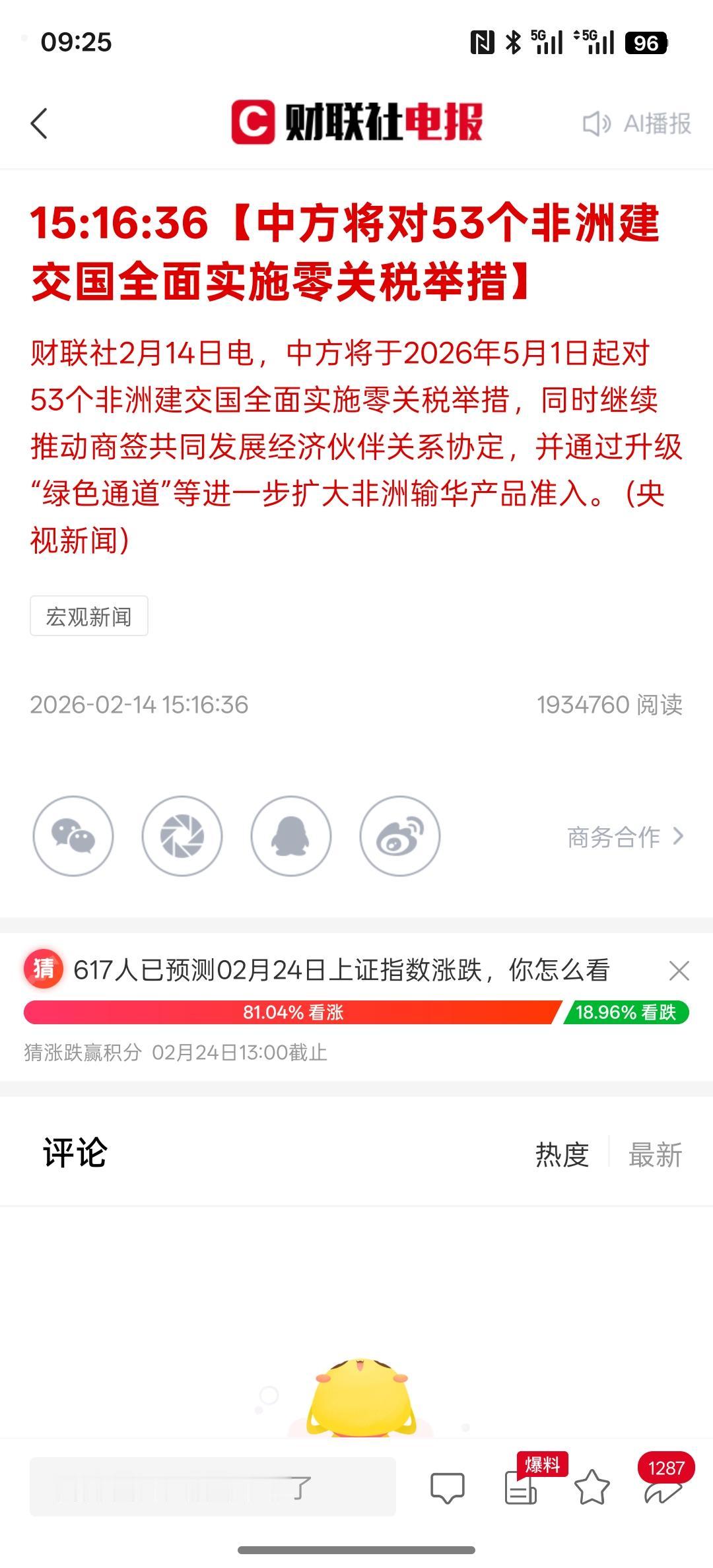Share article to WeChat
713x1568 pixels.
tap(74, 835)
